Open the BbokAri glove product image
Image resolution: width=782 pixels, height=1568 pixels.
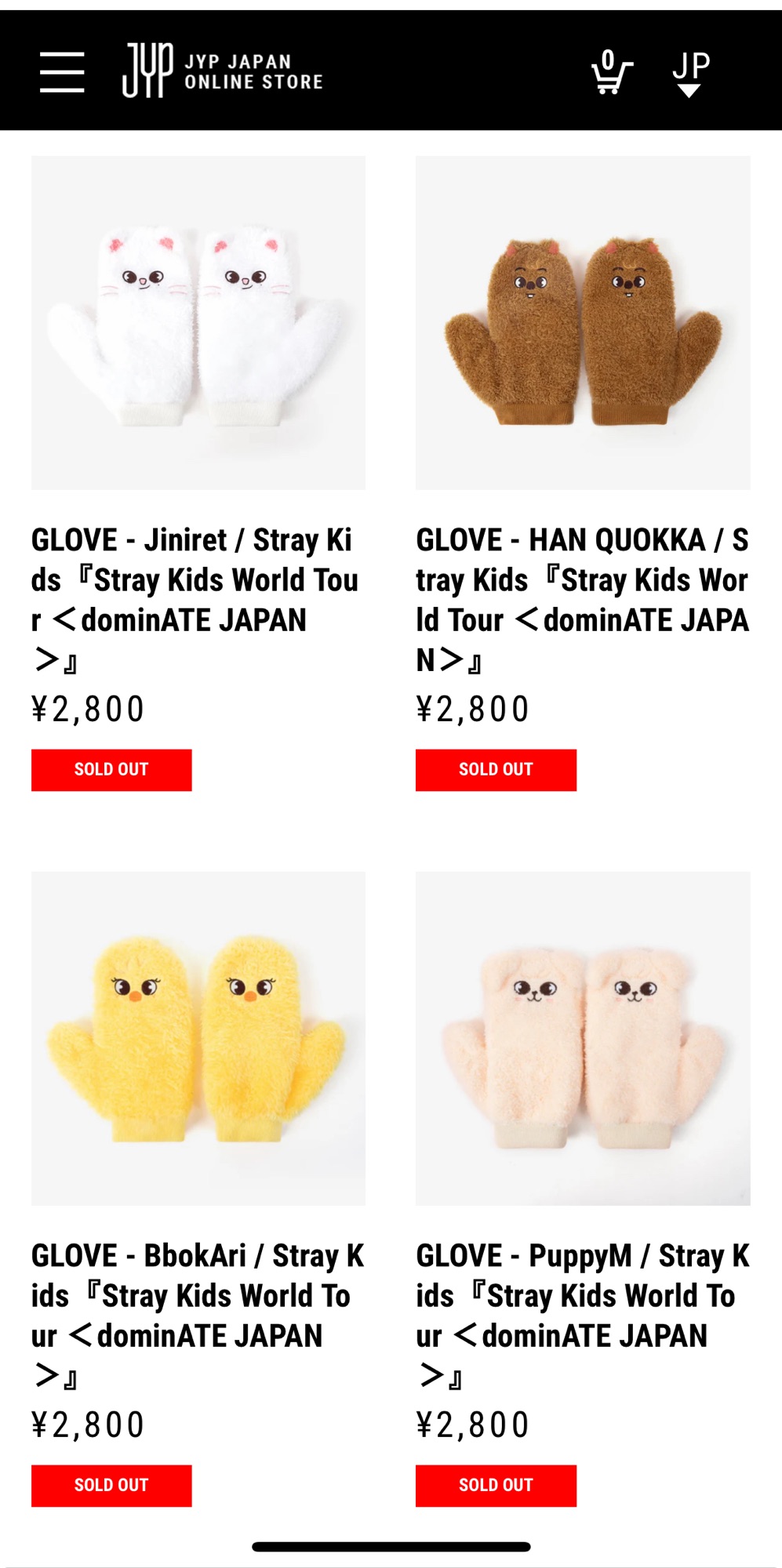point(198,1038)
